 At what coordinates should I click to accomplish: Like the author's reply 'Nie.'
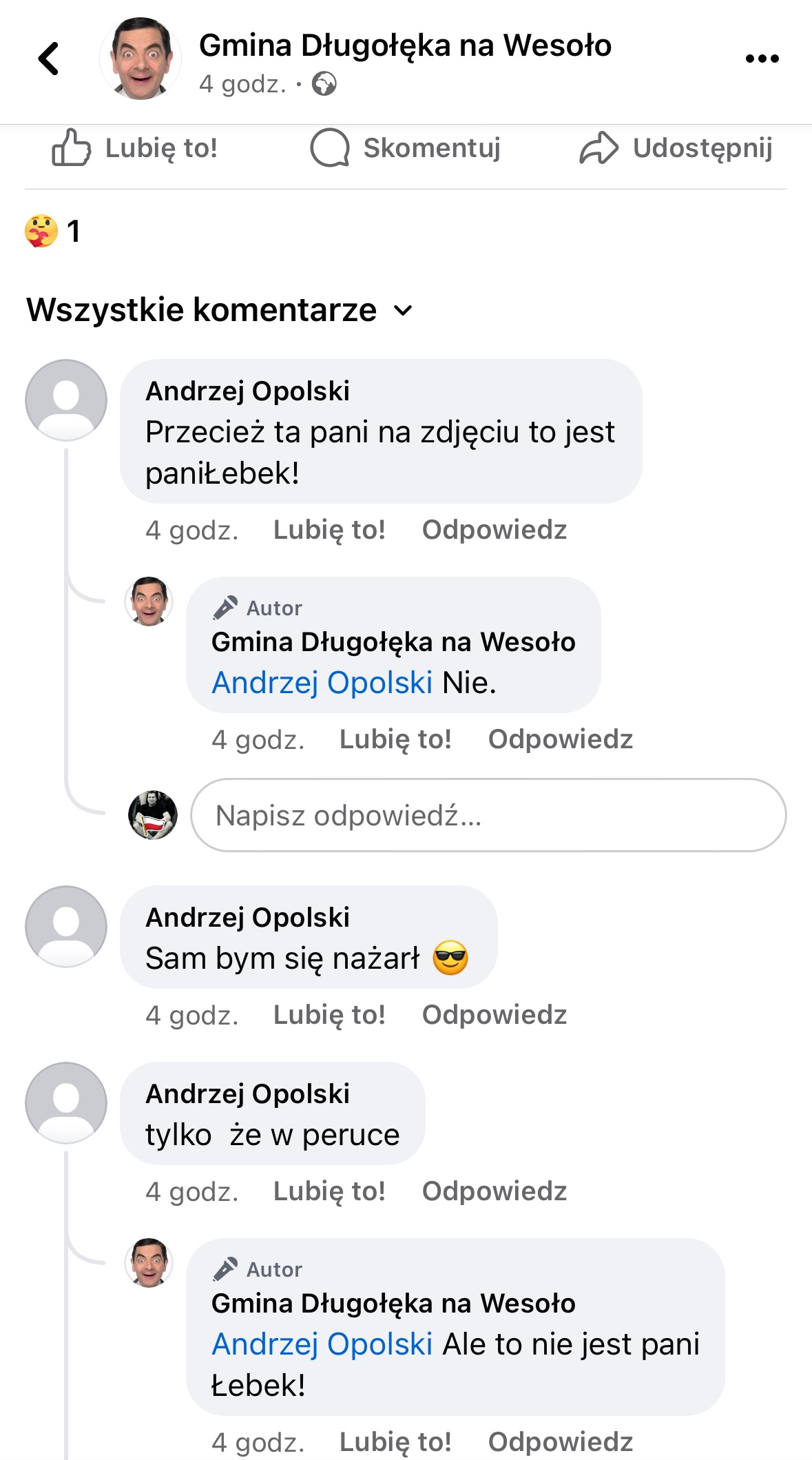point(395,739)
